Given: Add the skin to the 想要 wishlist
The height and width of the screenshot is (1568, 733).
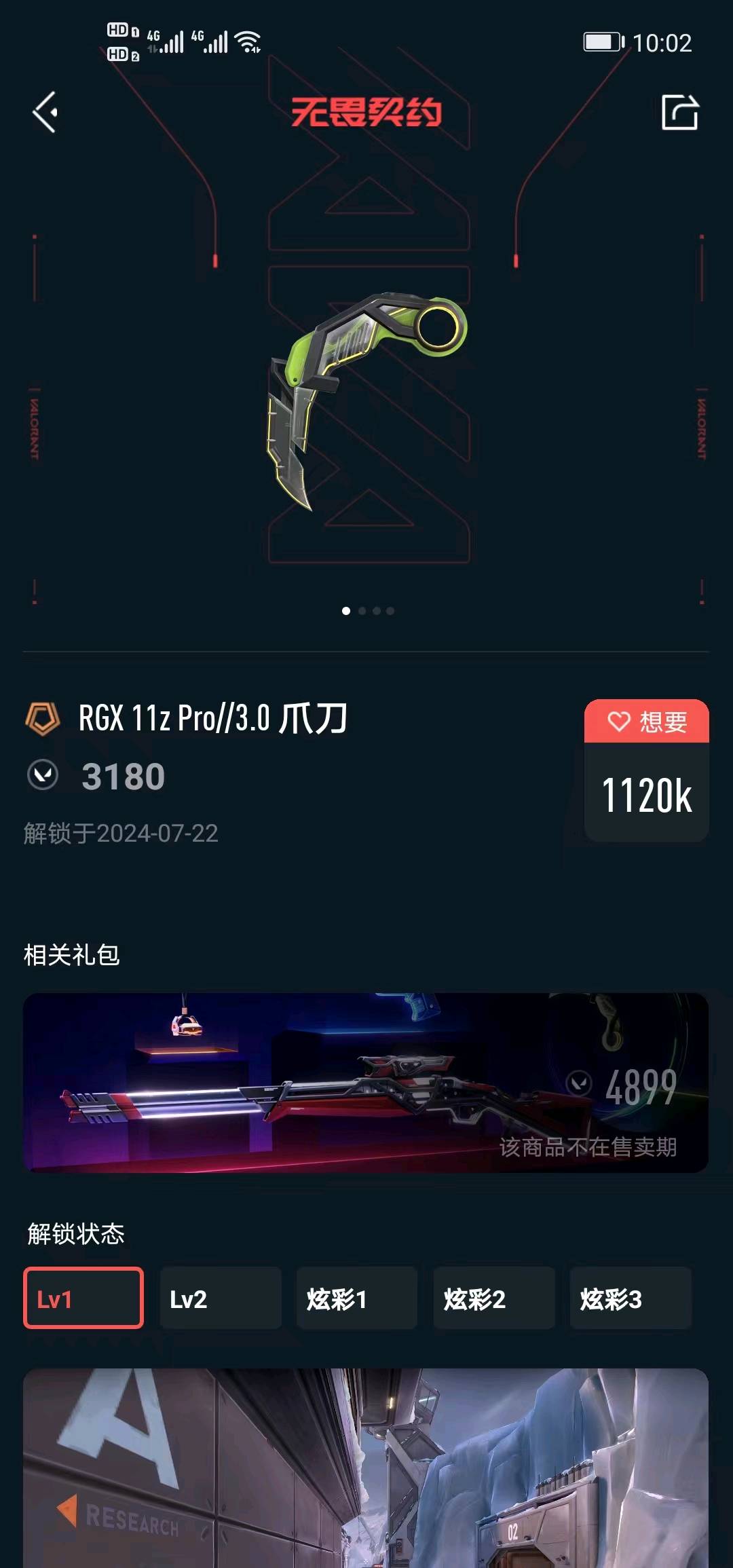Looking at the screenshot, I should pyautogui.click(x=646, y=722).
